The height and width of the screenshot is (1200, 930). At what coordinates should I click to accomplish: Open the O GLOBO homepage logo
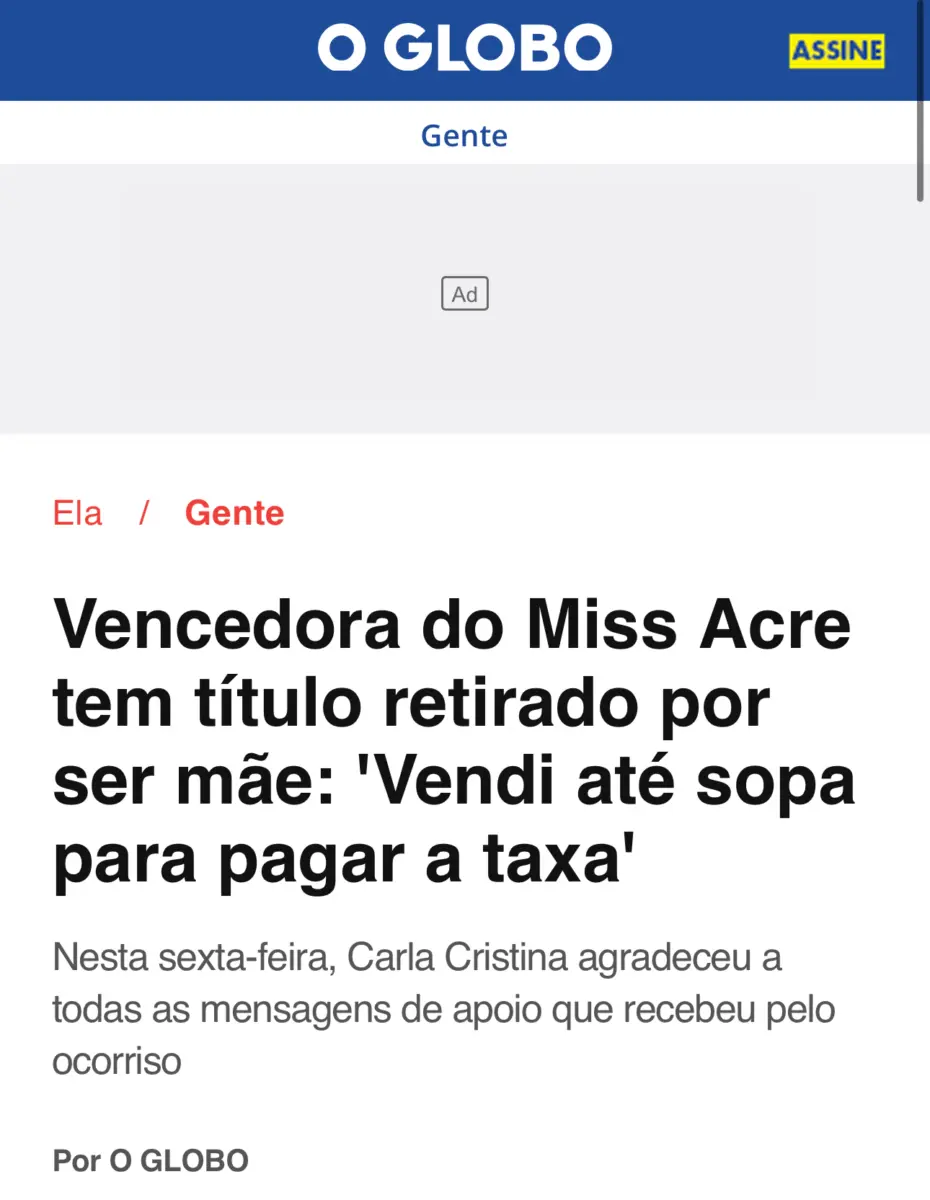coord(465,48)
